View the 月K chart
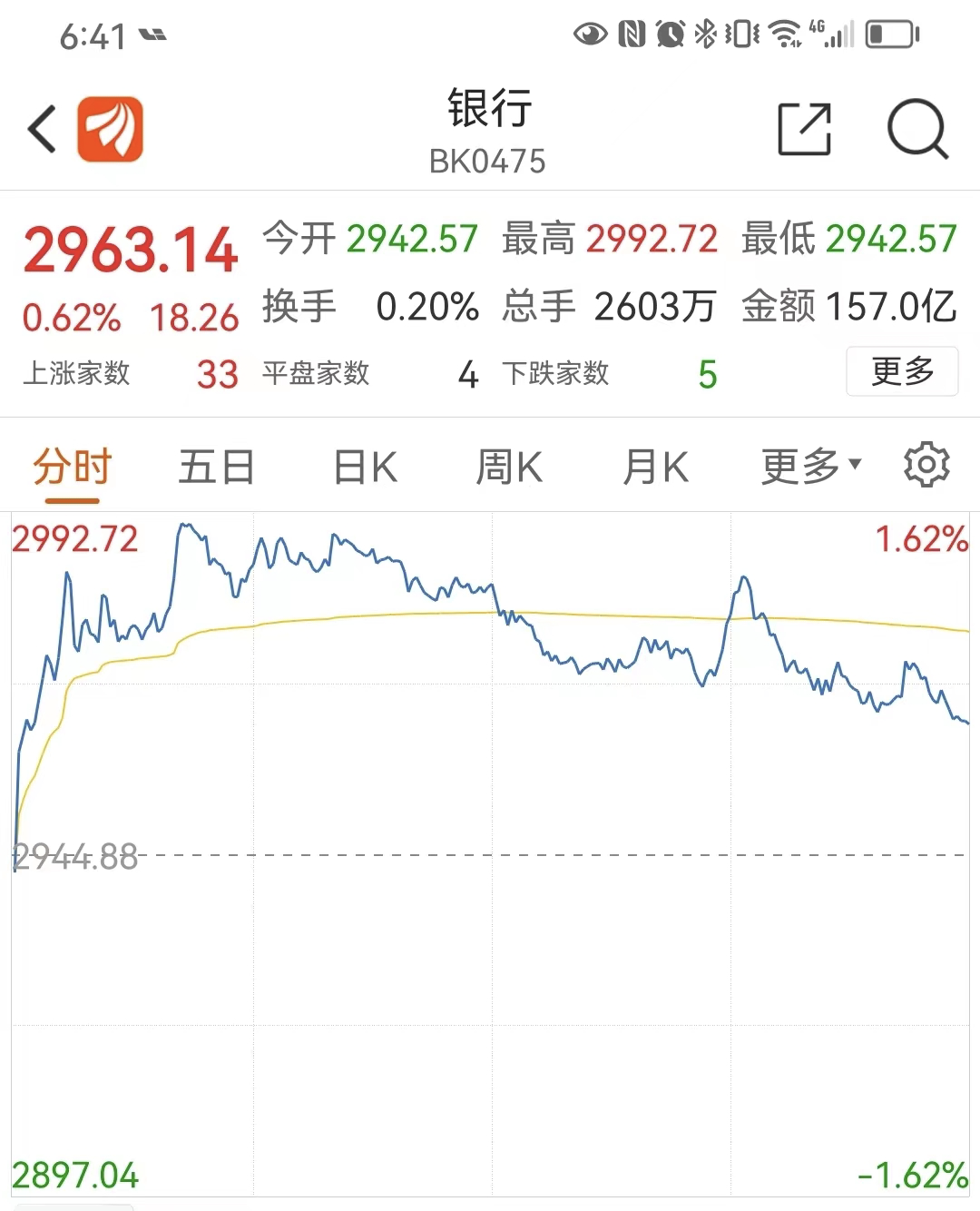The image size is (980, 1211). (x=655, y=468)
